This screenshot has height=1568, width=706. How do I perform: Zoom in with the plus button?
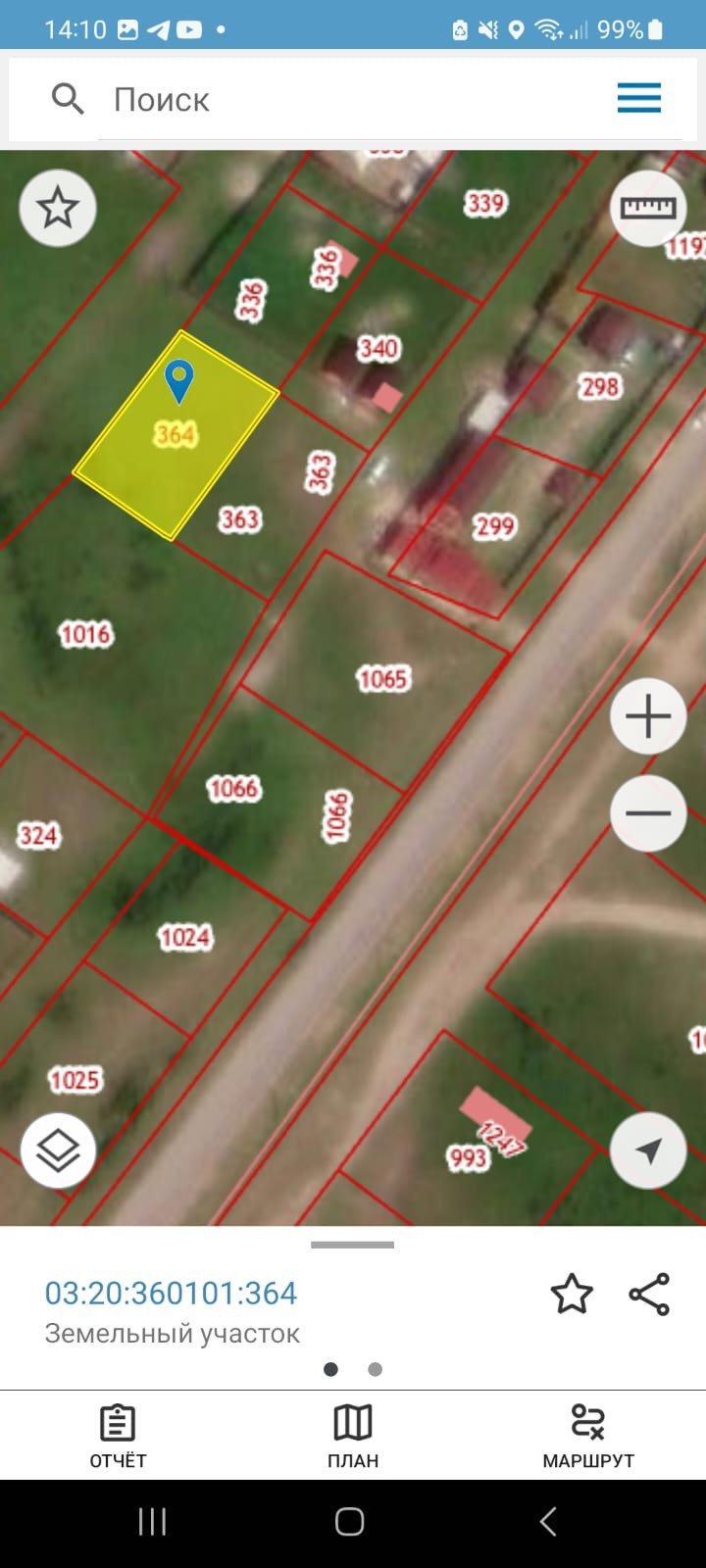pyautogui.click(x=648, y=716)
